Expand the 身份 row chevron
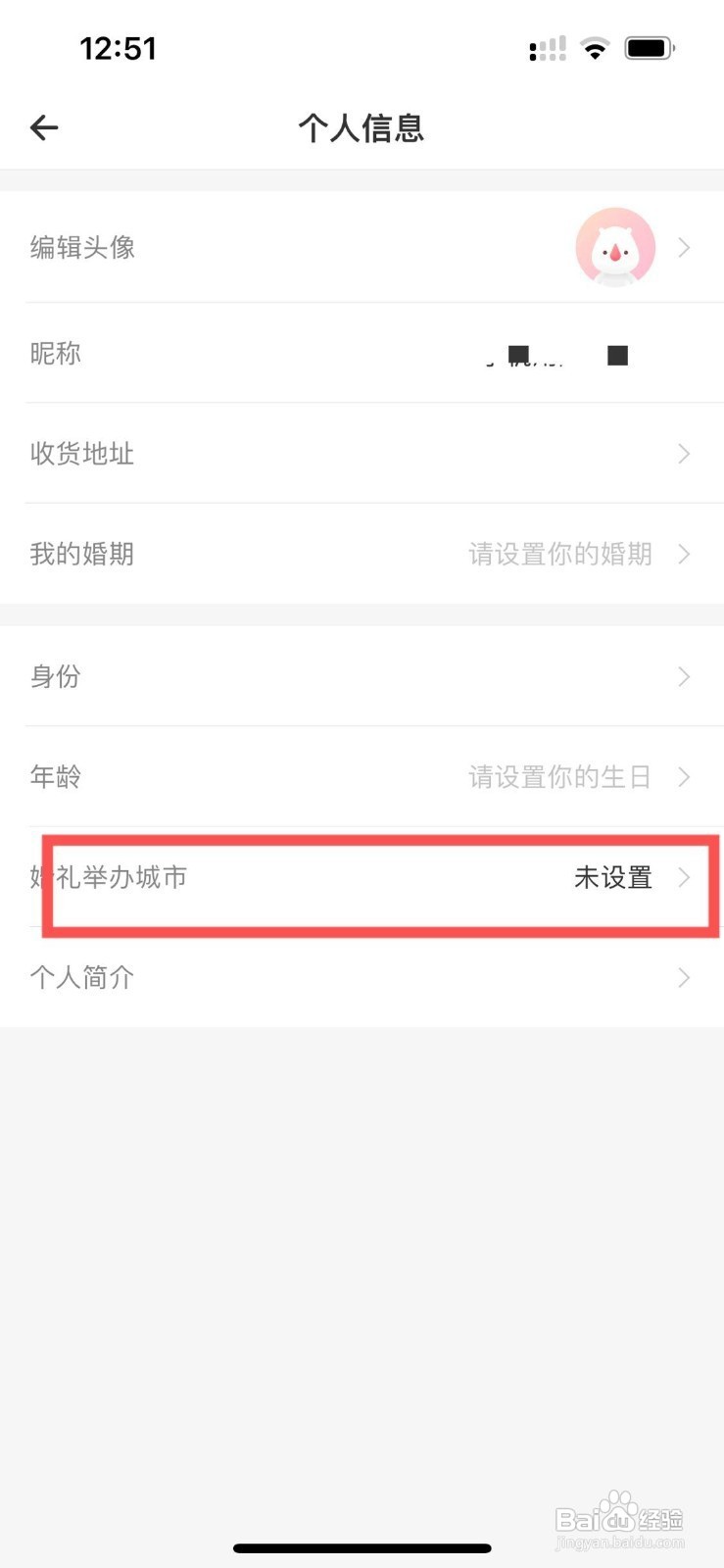The height and width of the screenshot is (1568, 724). click(683, 676)
